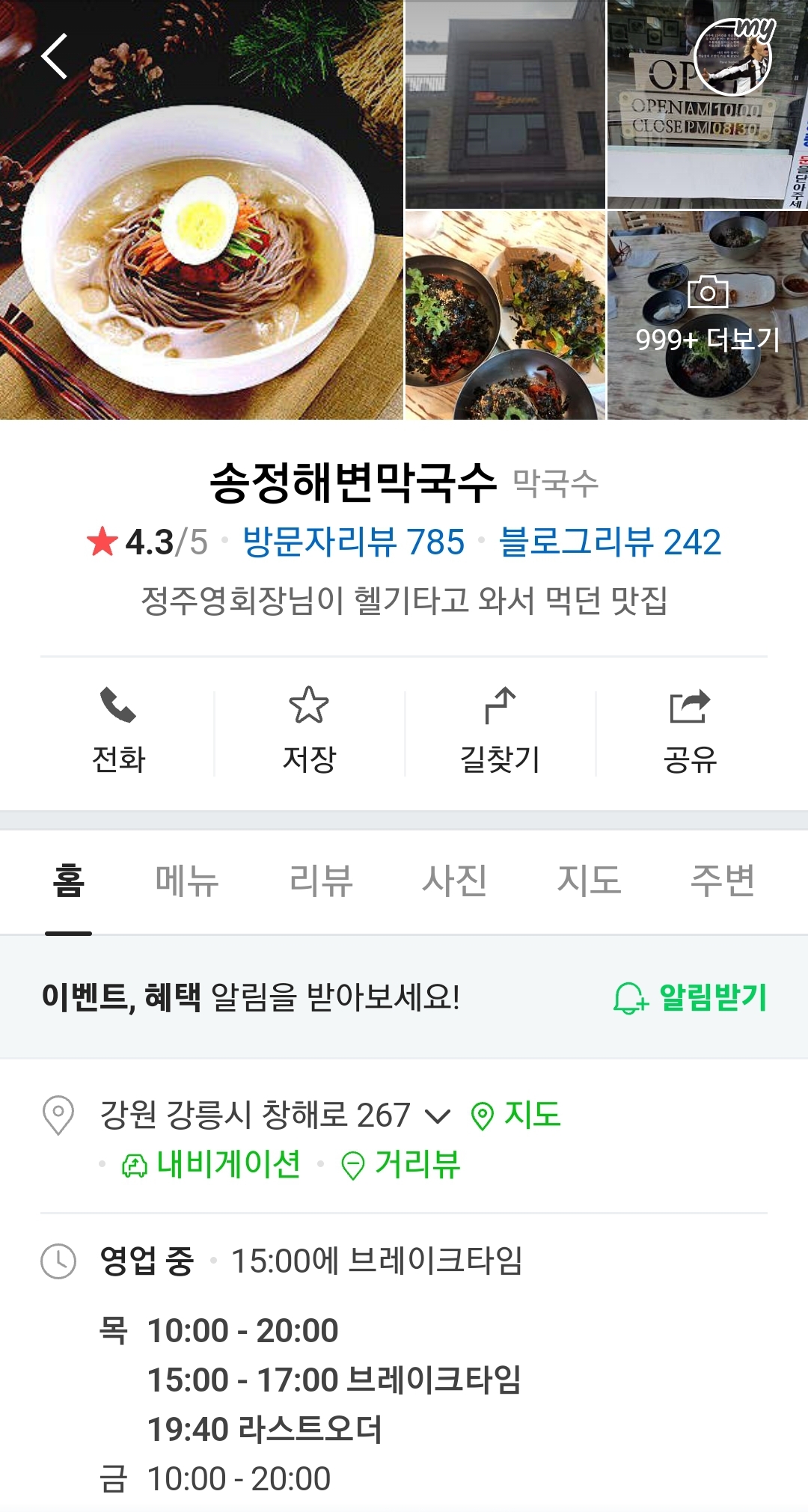Expand the address 창해로 267 chevron
This screenshot has height=1512, width=808.
[x=438, y=1116]
